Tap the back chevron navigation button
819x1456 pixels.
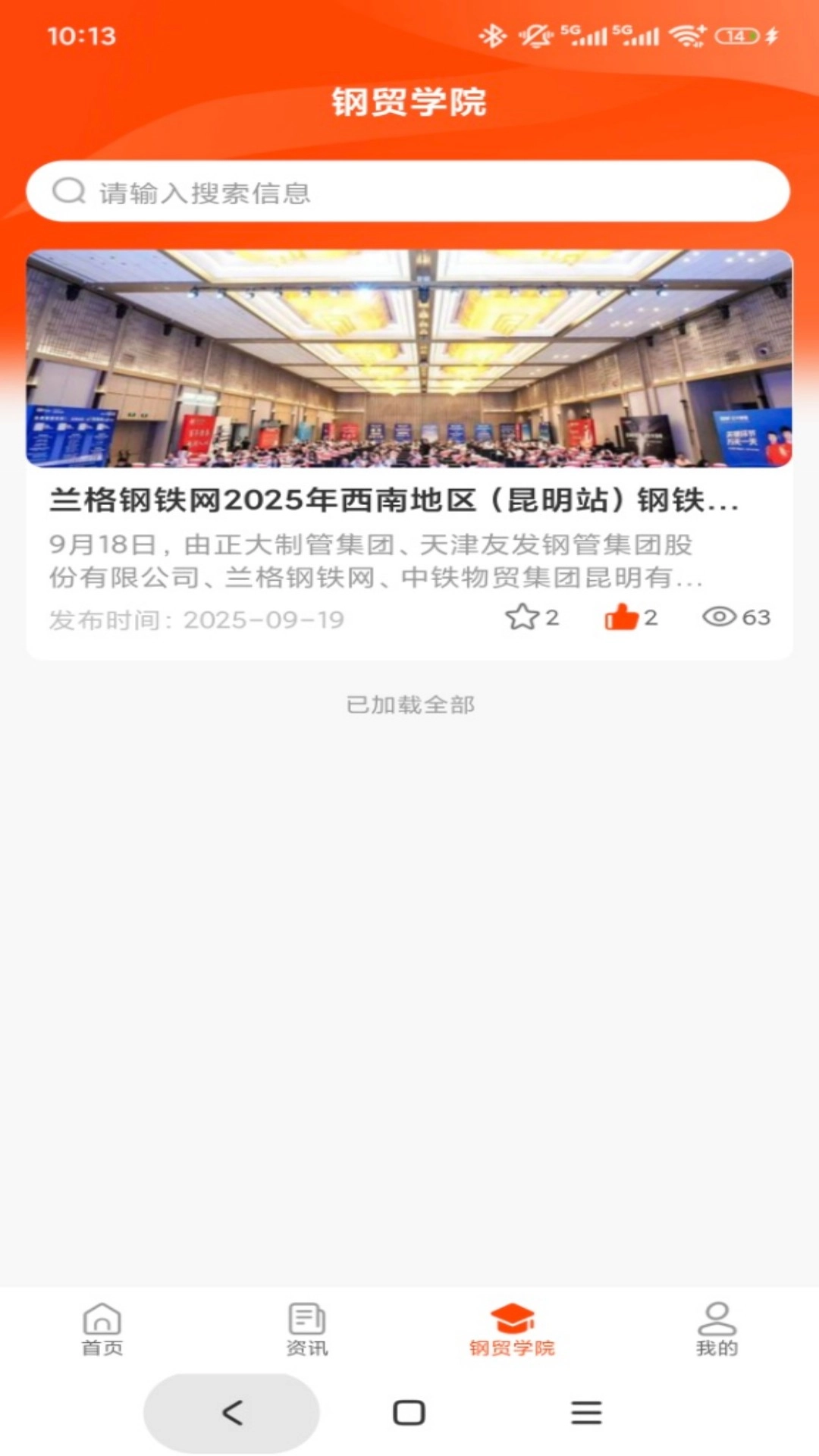[231, 1412]
